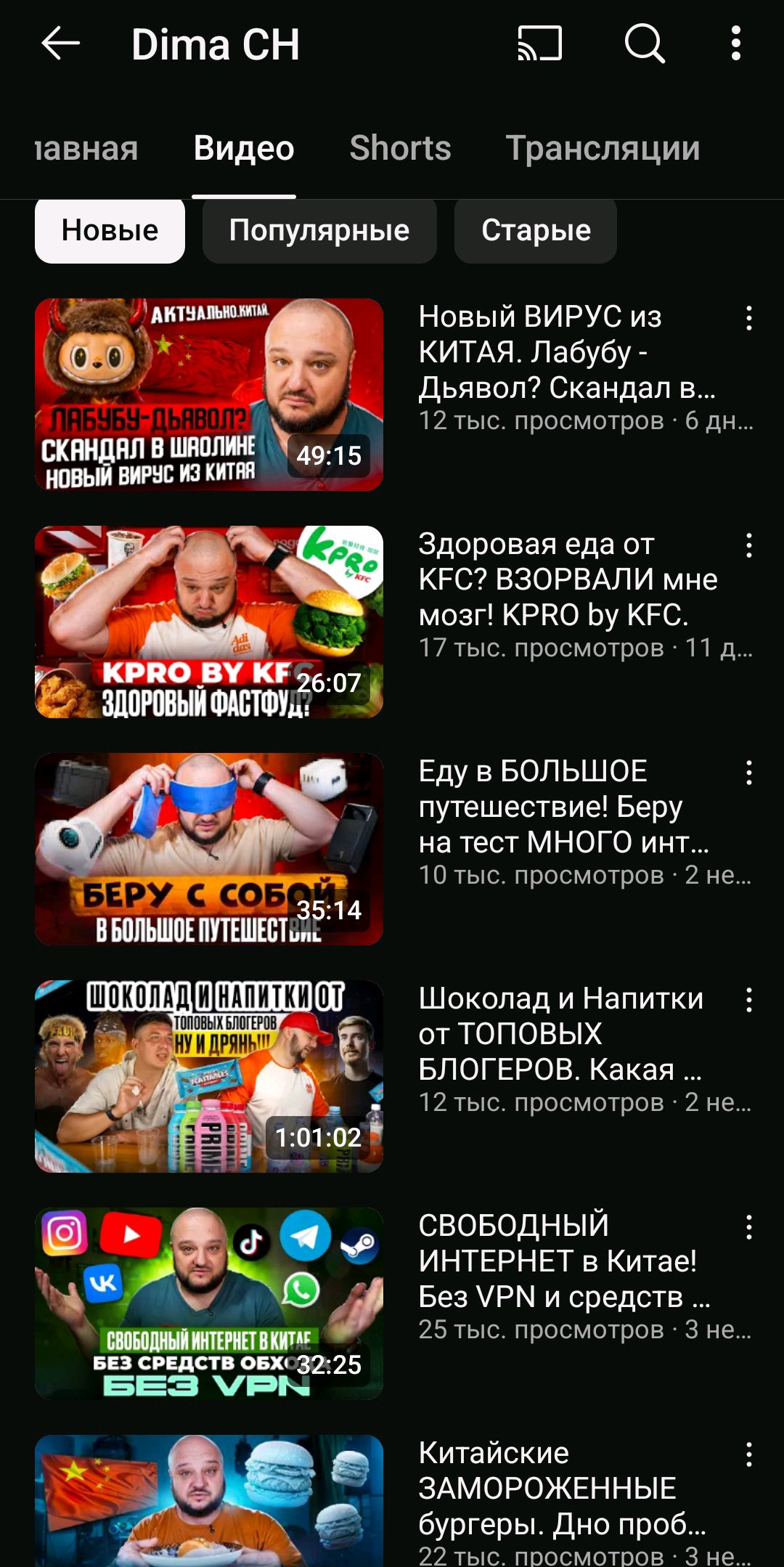
Task: Select the Новые sort chip
Action: 110,230
